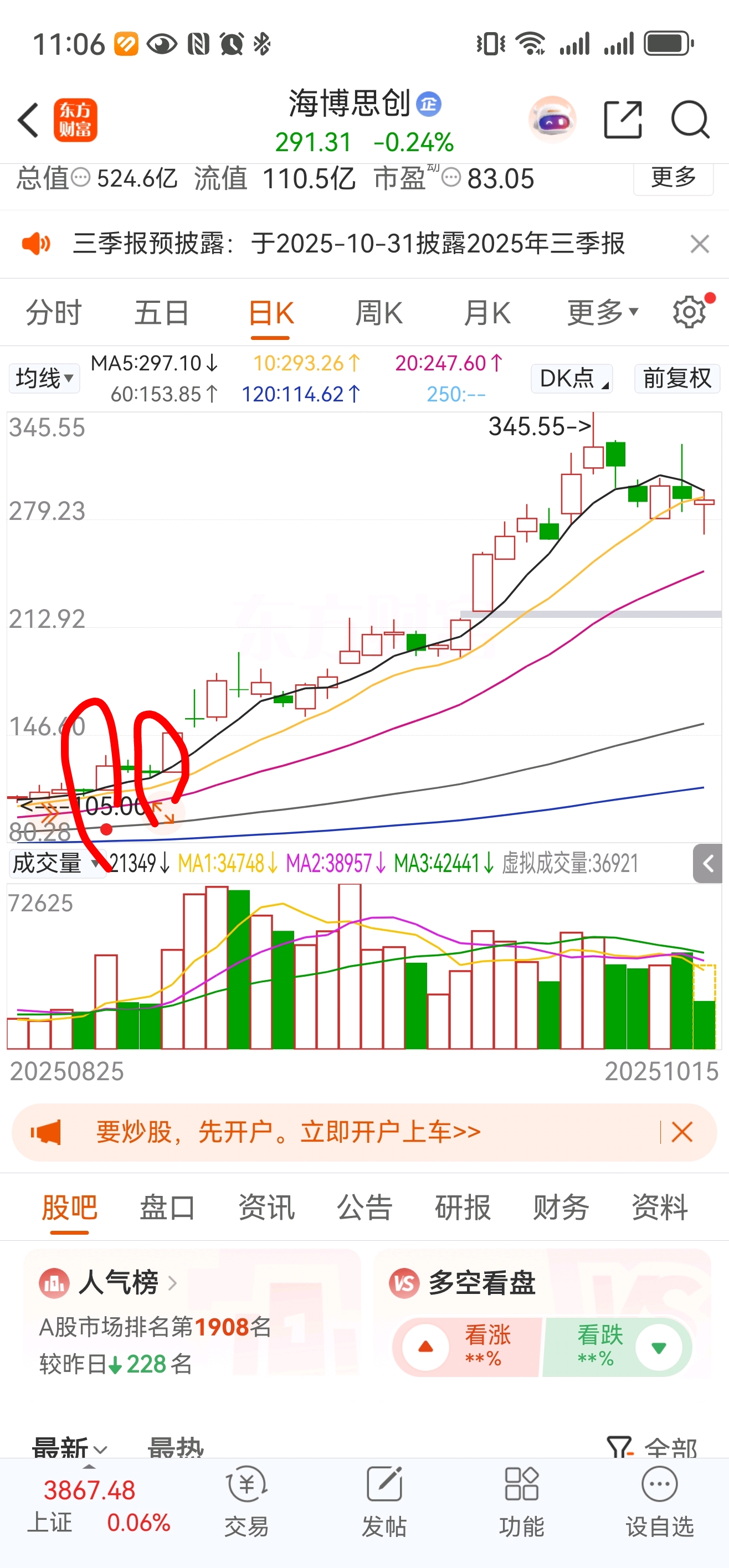The height and width of the screenshot is (1568, 729).
Task: Open the 均线 indicator dropdown
Action: pyautogui.click(x=44, y=379)
